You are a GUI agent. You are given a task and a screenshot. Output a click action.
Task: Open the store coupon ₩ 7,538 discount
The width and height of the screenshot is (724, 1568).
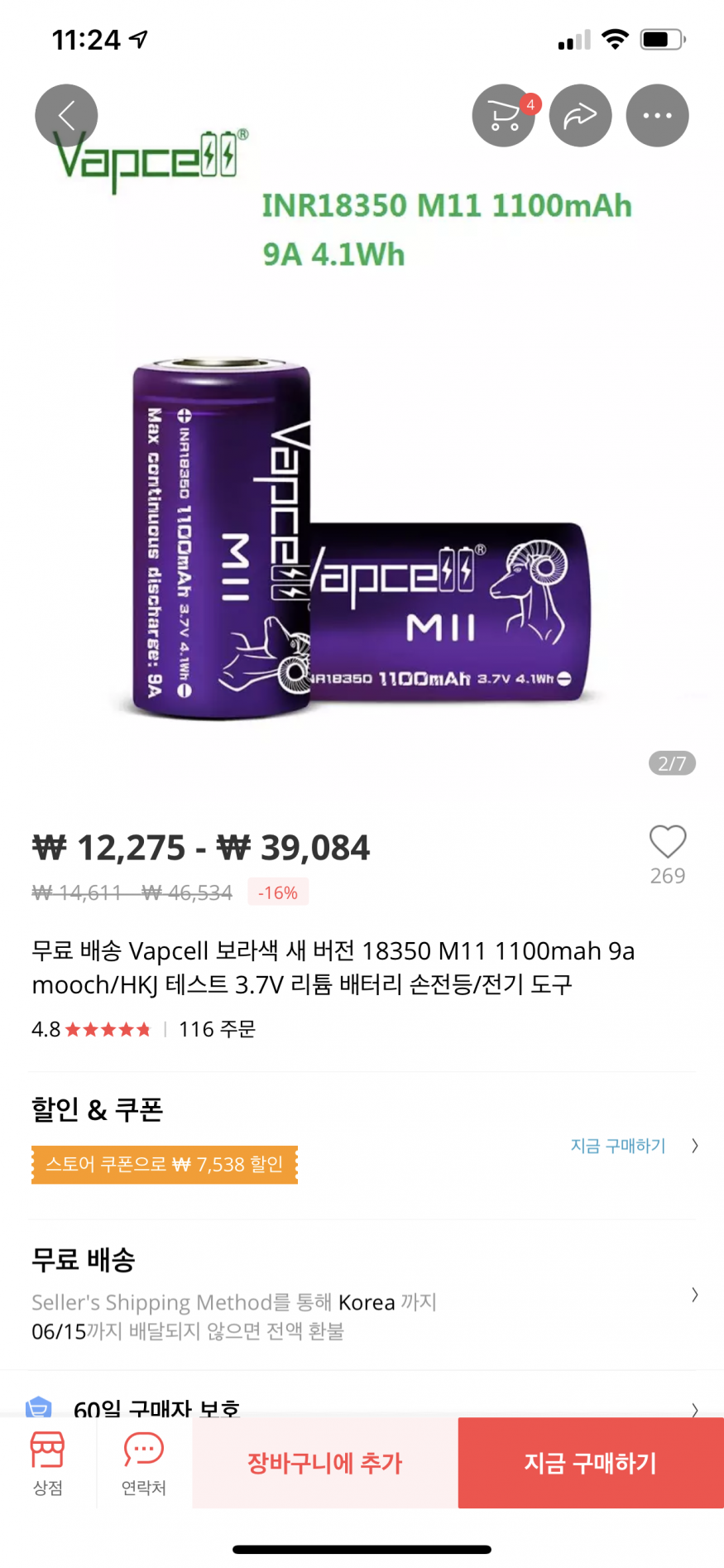click(165, 1165)
